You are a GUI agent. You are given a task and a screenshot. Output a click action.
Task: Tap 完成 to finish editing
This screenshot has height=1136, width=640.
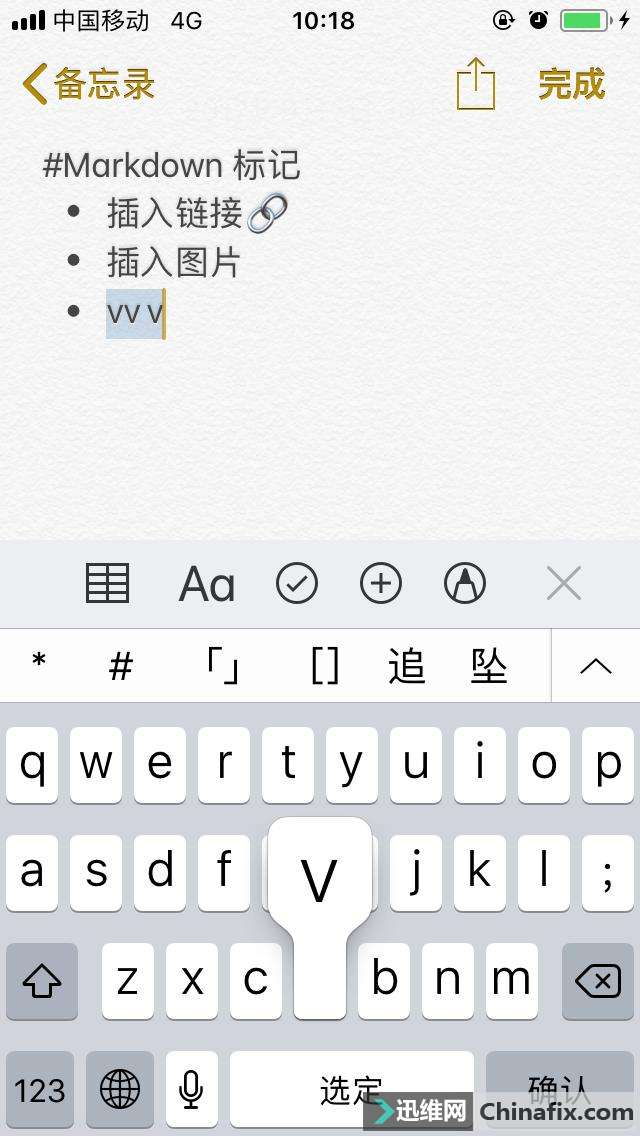(x=571, y=84)
